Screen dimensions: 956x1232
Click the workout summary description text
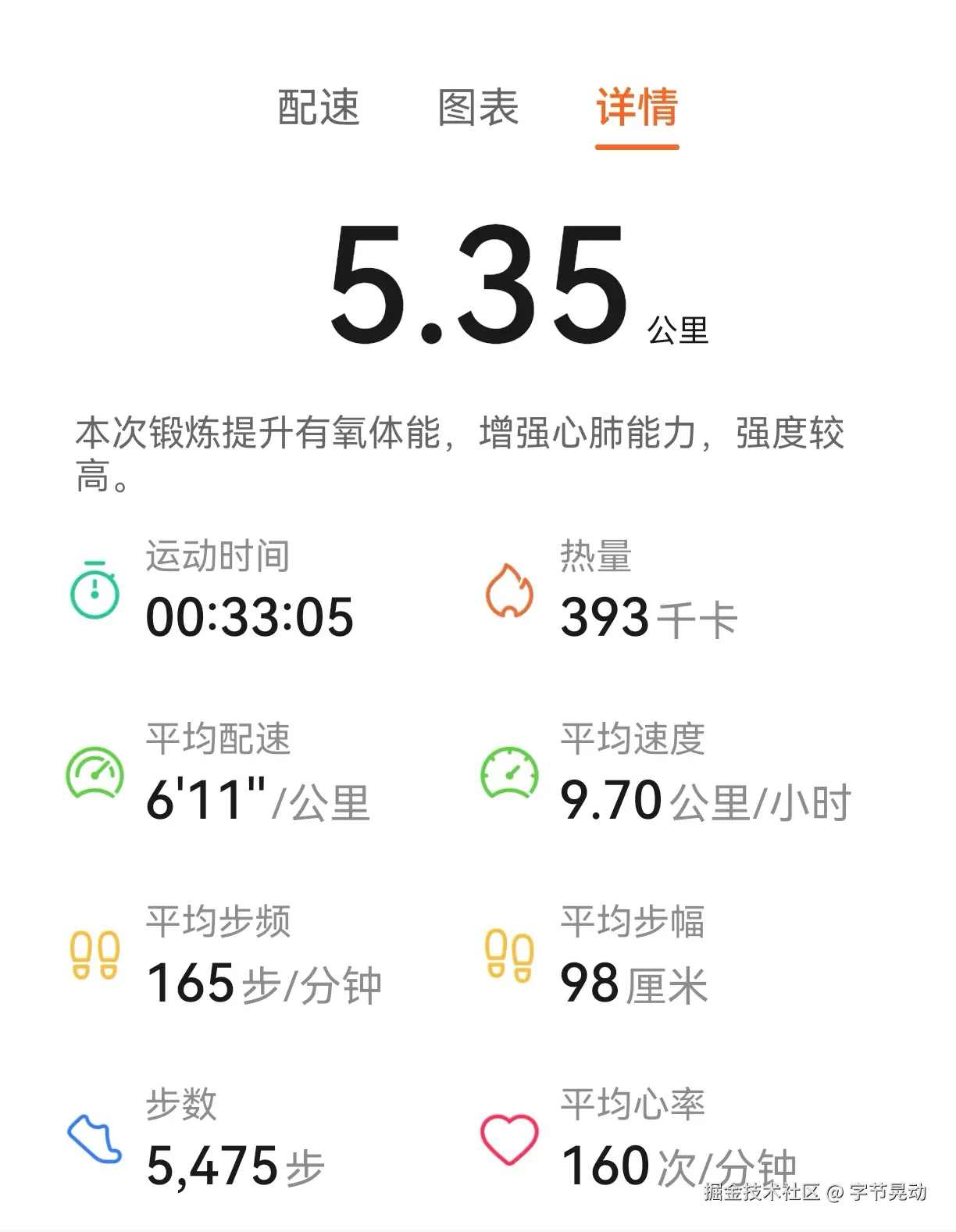[461, 453]
